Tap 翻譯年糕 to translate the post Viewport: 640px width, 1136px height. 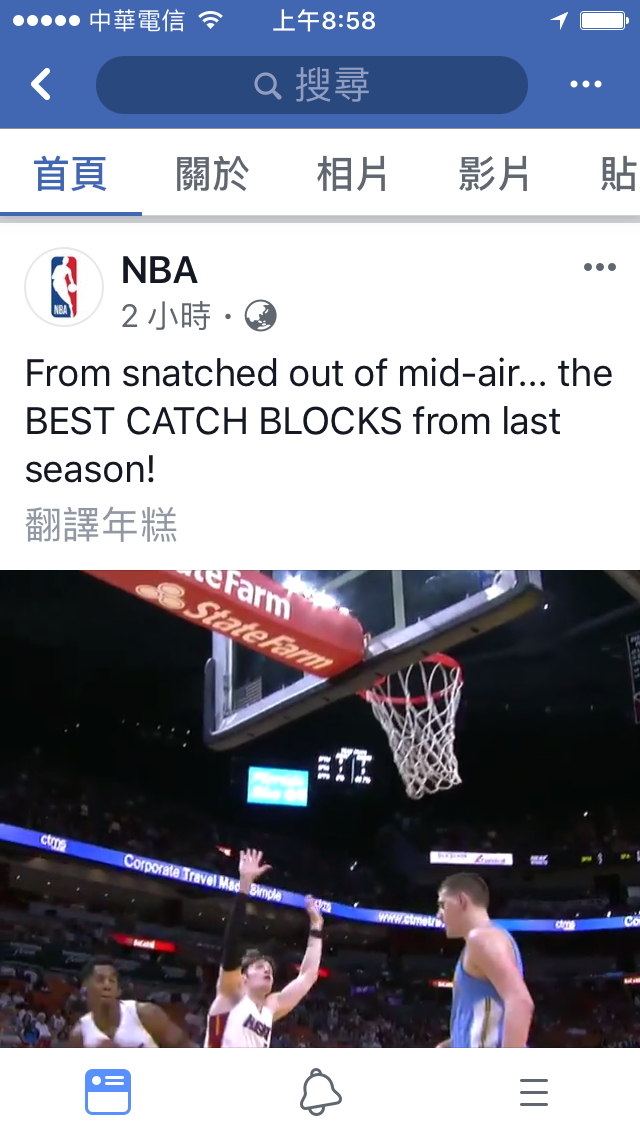(x=101, y=525)
